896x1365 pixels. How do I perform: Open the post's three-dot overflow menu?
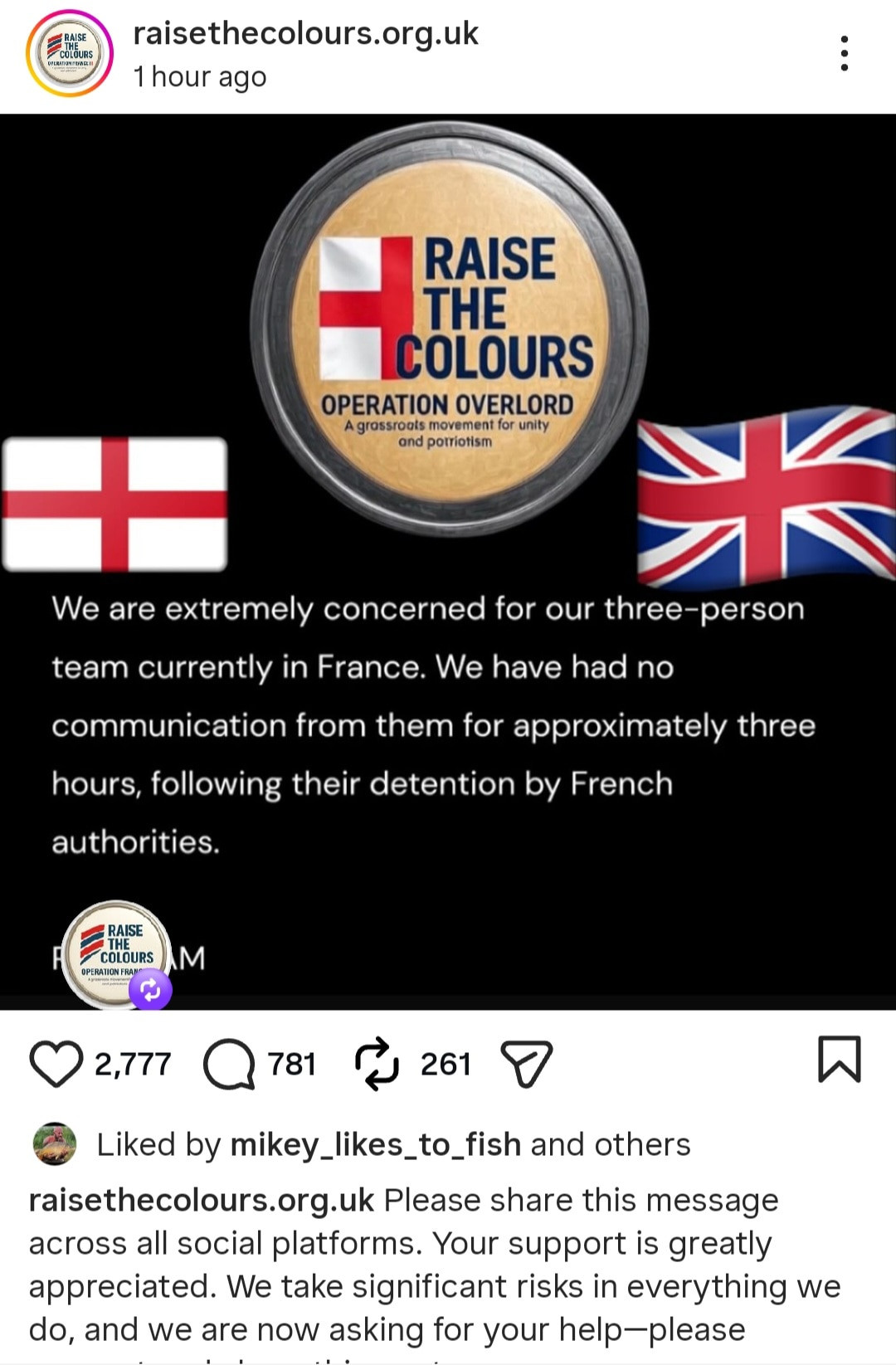click(x=844, y=54)
